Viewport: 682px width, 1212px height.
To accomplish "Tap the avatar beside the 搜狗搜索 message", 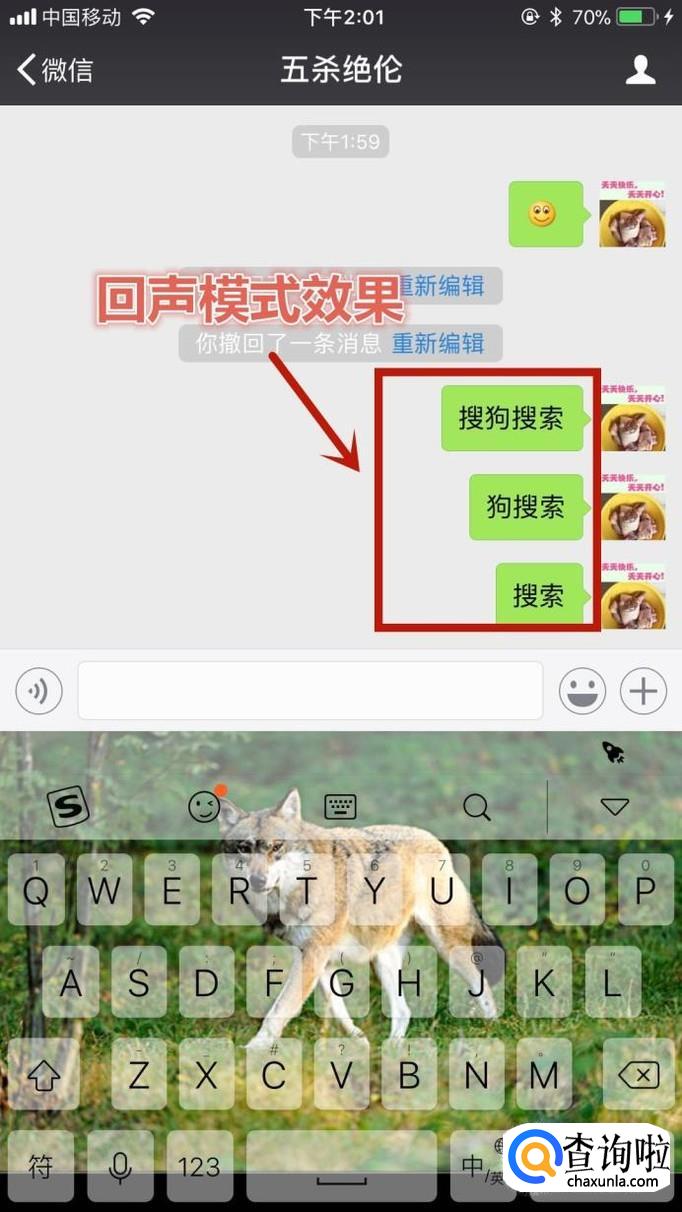I will 632,415.
